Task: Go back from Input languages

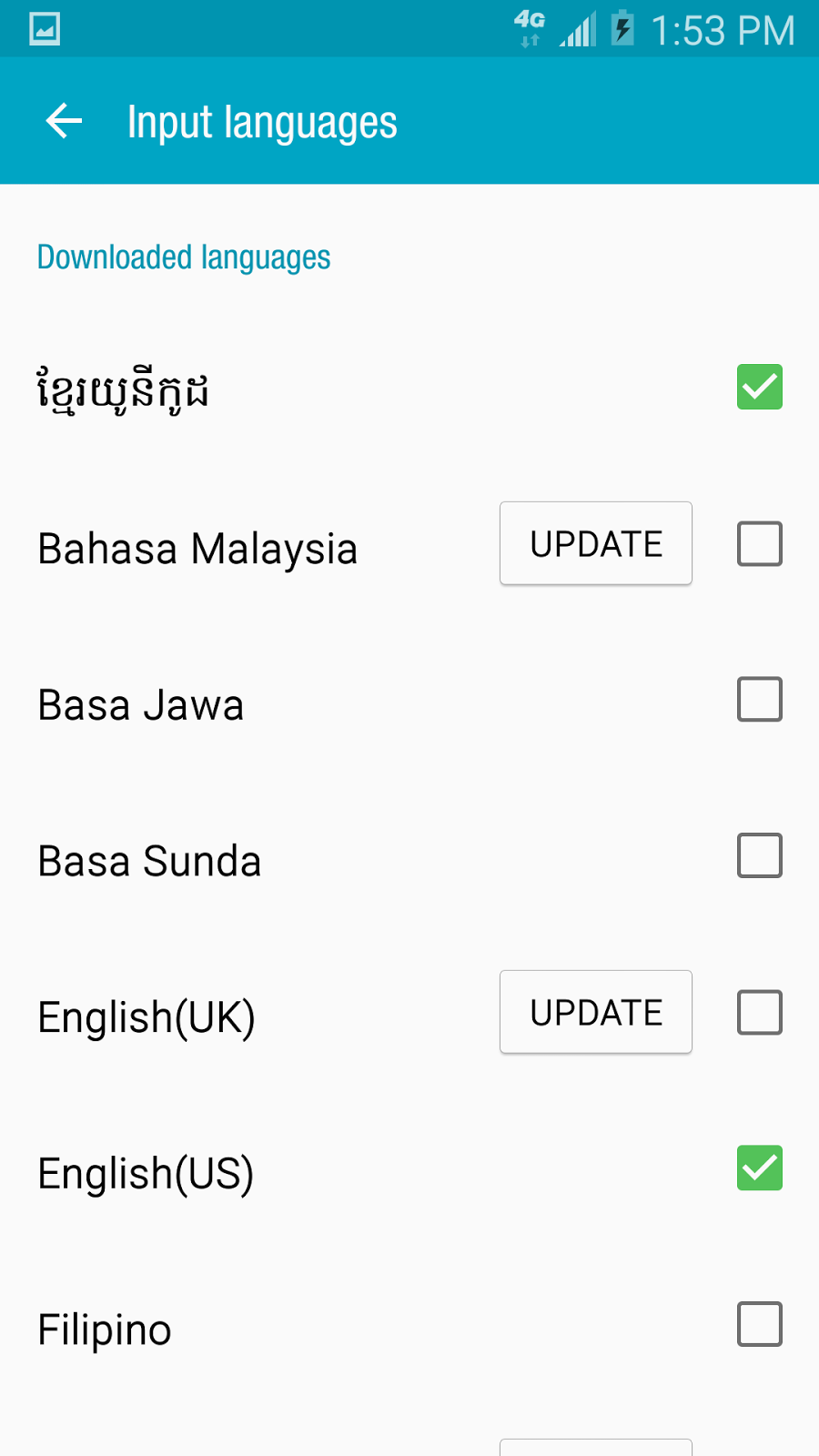Action: coord(64,121)
